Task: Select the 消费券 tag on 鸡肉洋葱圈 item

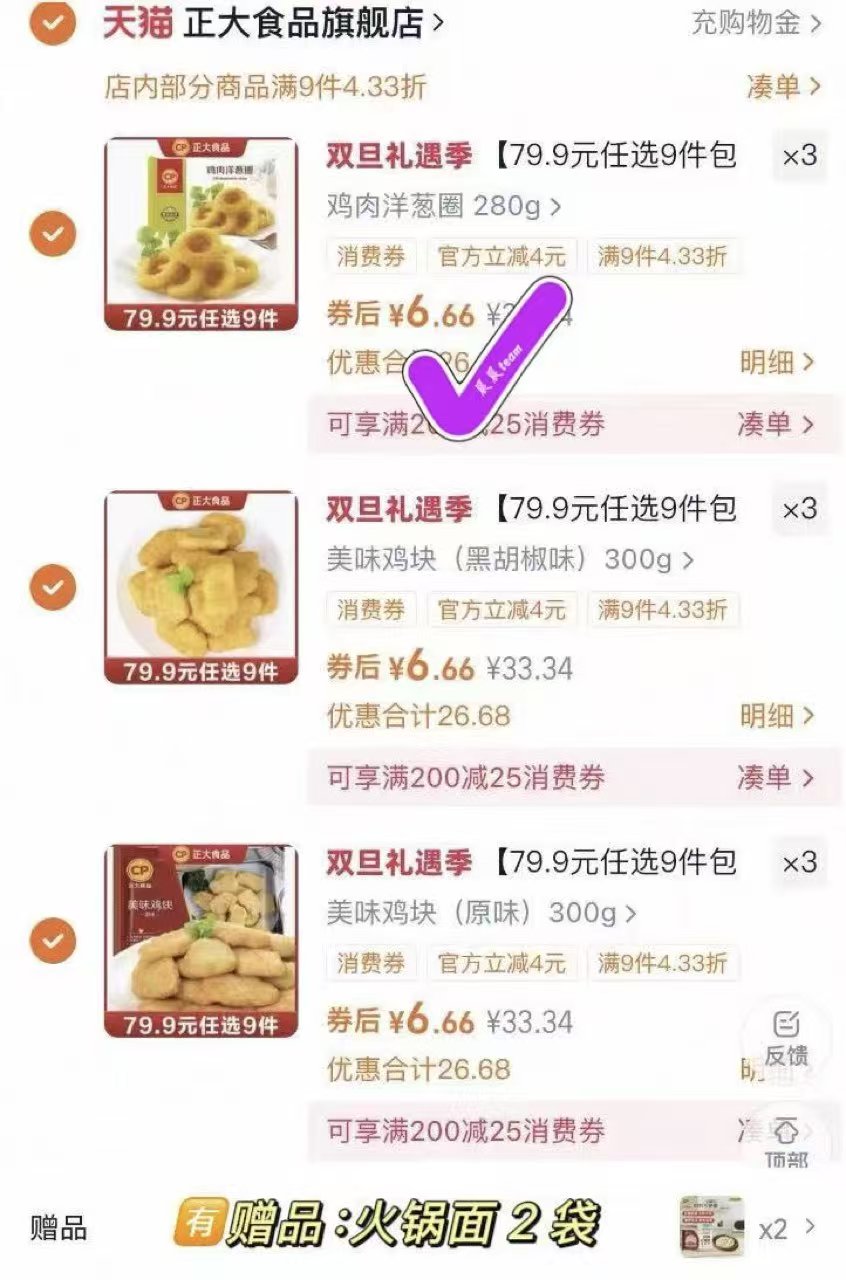Action: (x=373, y=257)
